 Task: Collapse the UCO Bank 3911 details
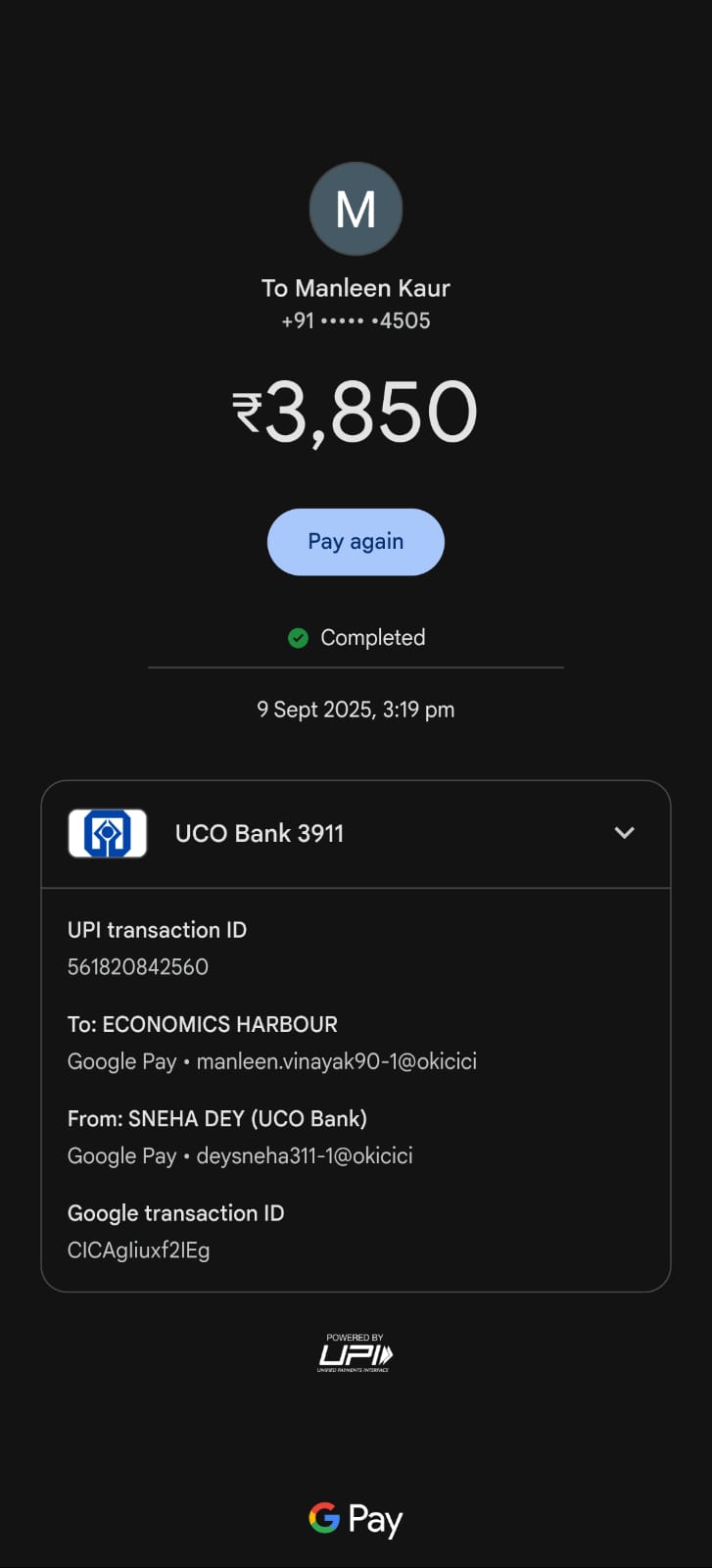pyautogui.click(x=624, y=833)
